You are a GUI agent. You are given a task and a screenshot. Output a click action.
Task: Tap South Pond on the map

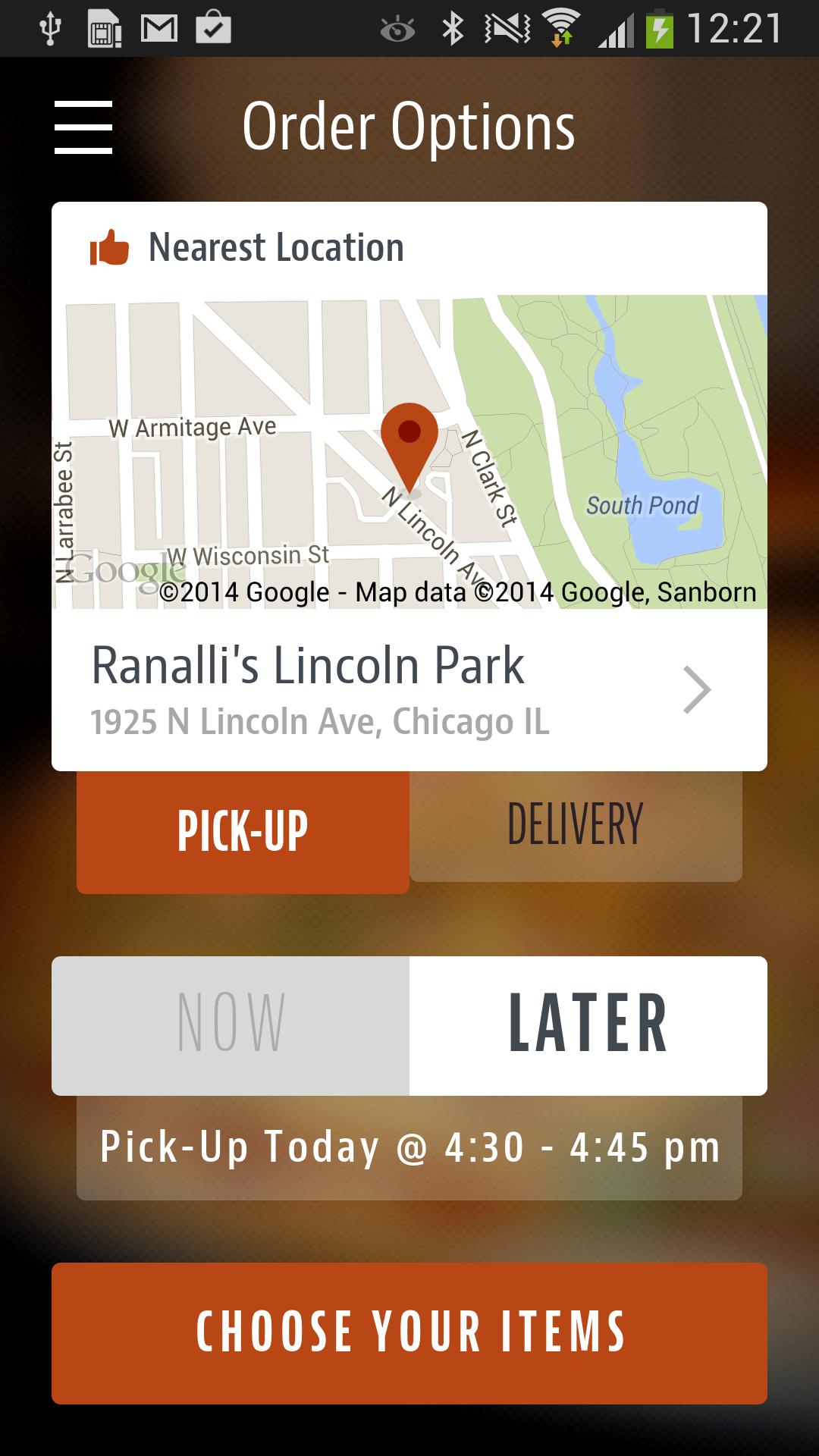click(643, 504)
